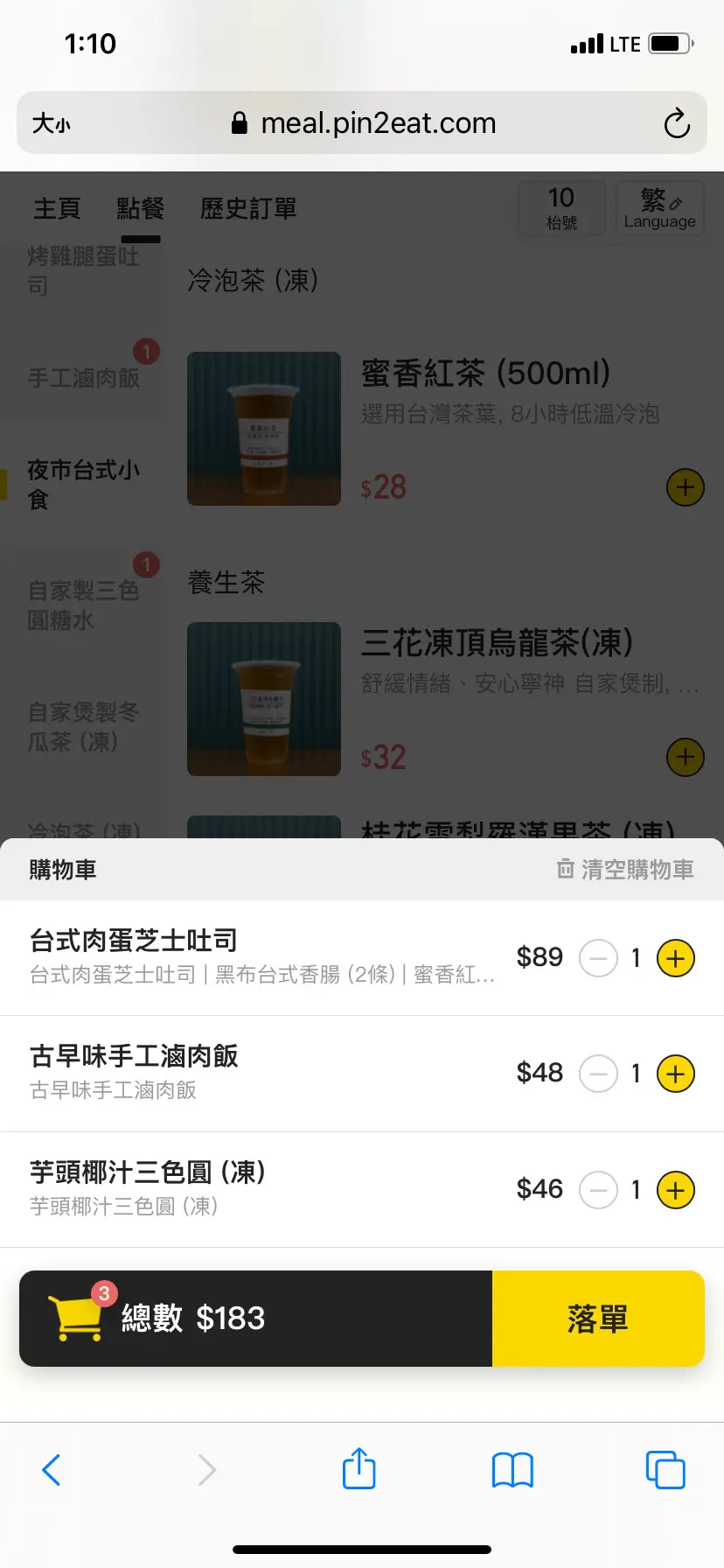Open Safari text size menu 大小
This screenshot has width=724, height=1568.
[52, 123]
